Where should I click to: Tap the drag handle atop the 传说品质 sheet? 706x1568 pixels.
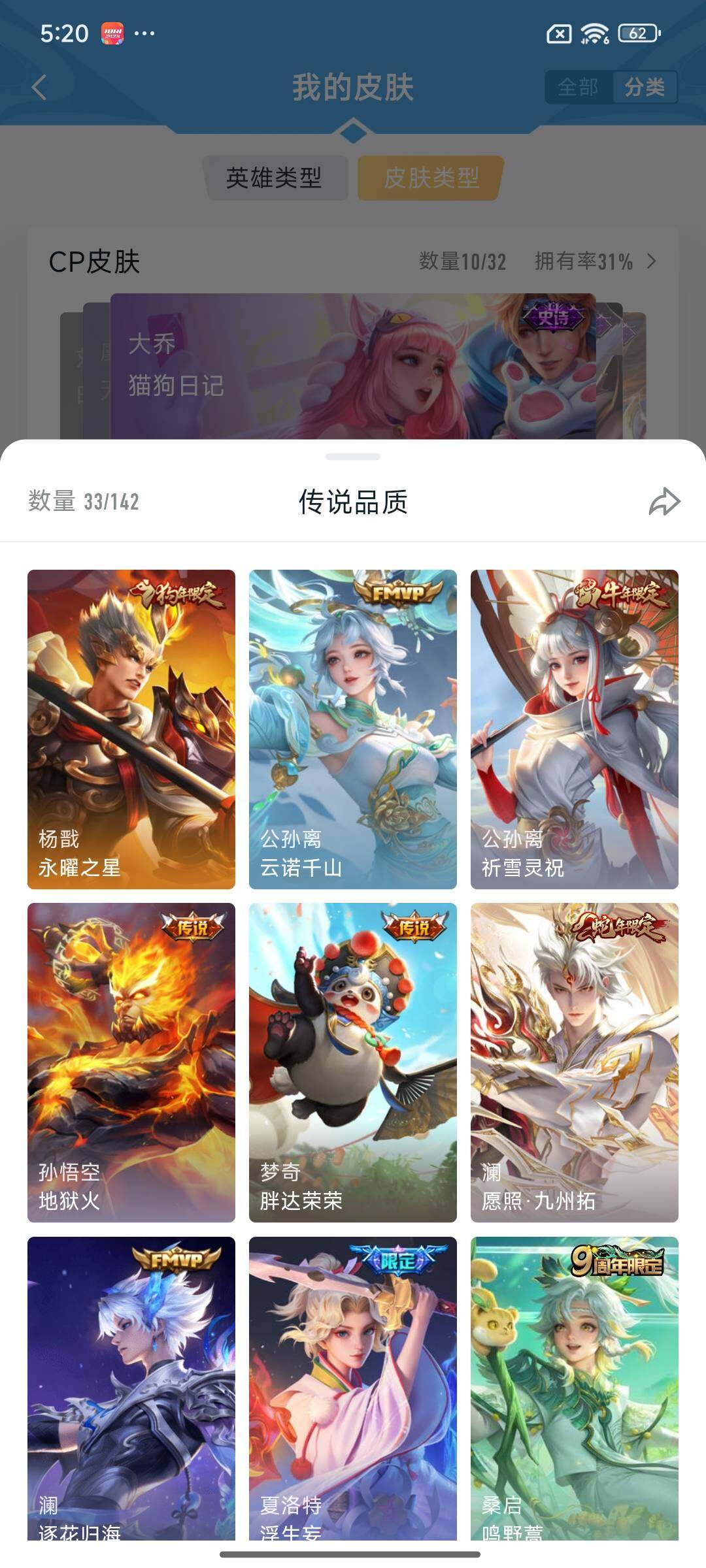353,455
